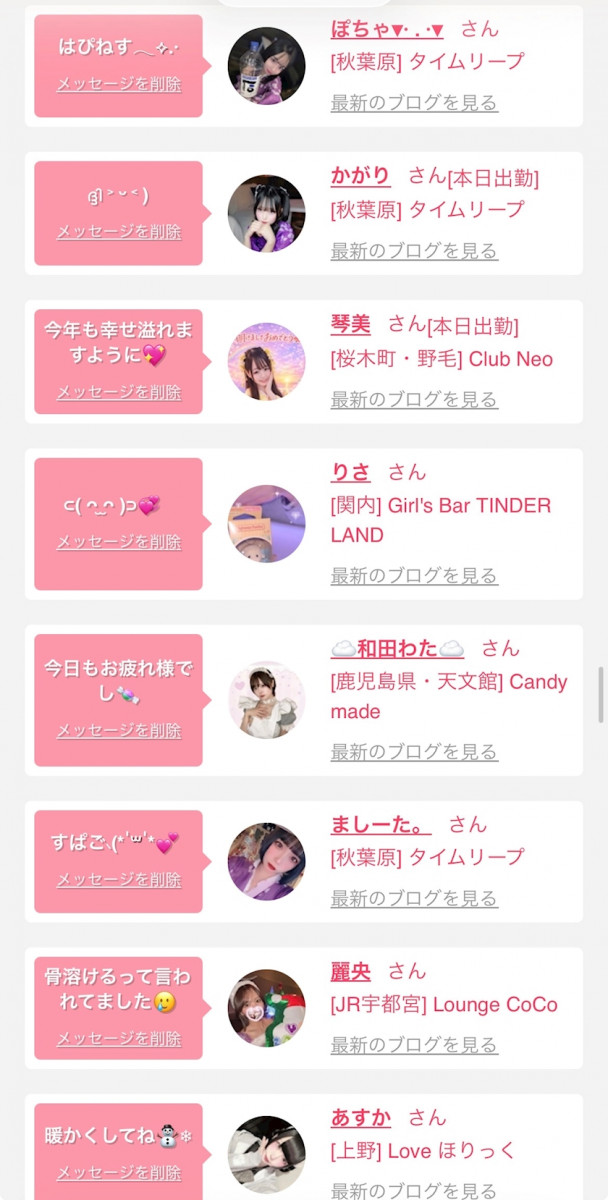Open 和田わた's profile name link
The height and width of the screenshot is (1200, 608).
pyautogui.click(x=398, y=648)
